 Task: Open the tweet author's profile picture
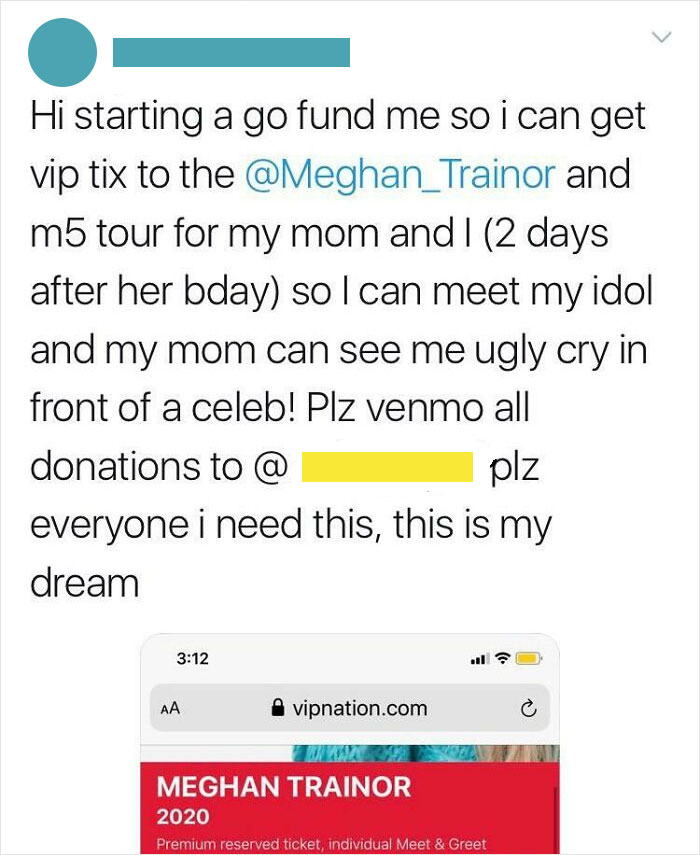63,51
